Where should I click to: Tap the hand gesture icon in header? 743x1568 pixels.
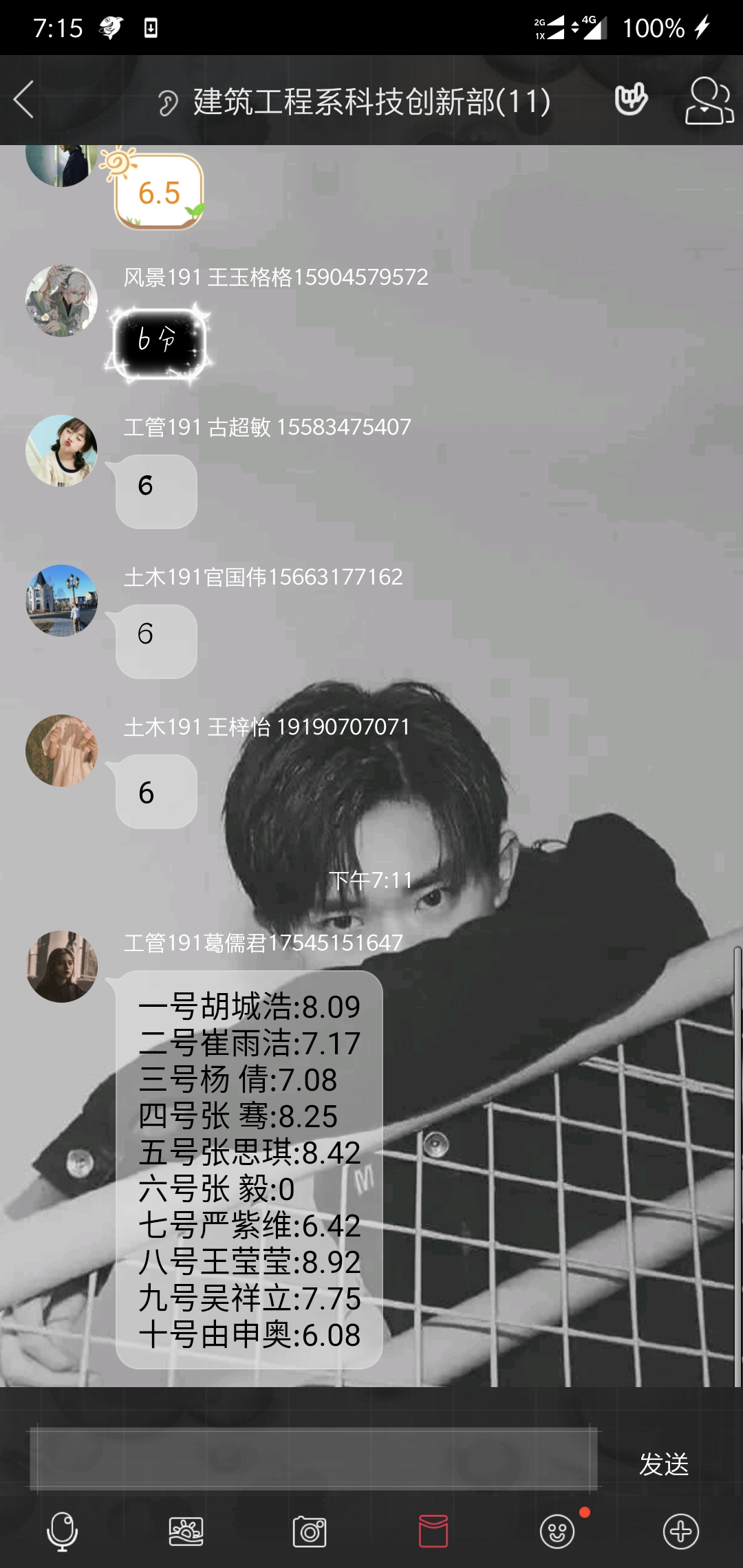631,100
